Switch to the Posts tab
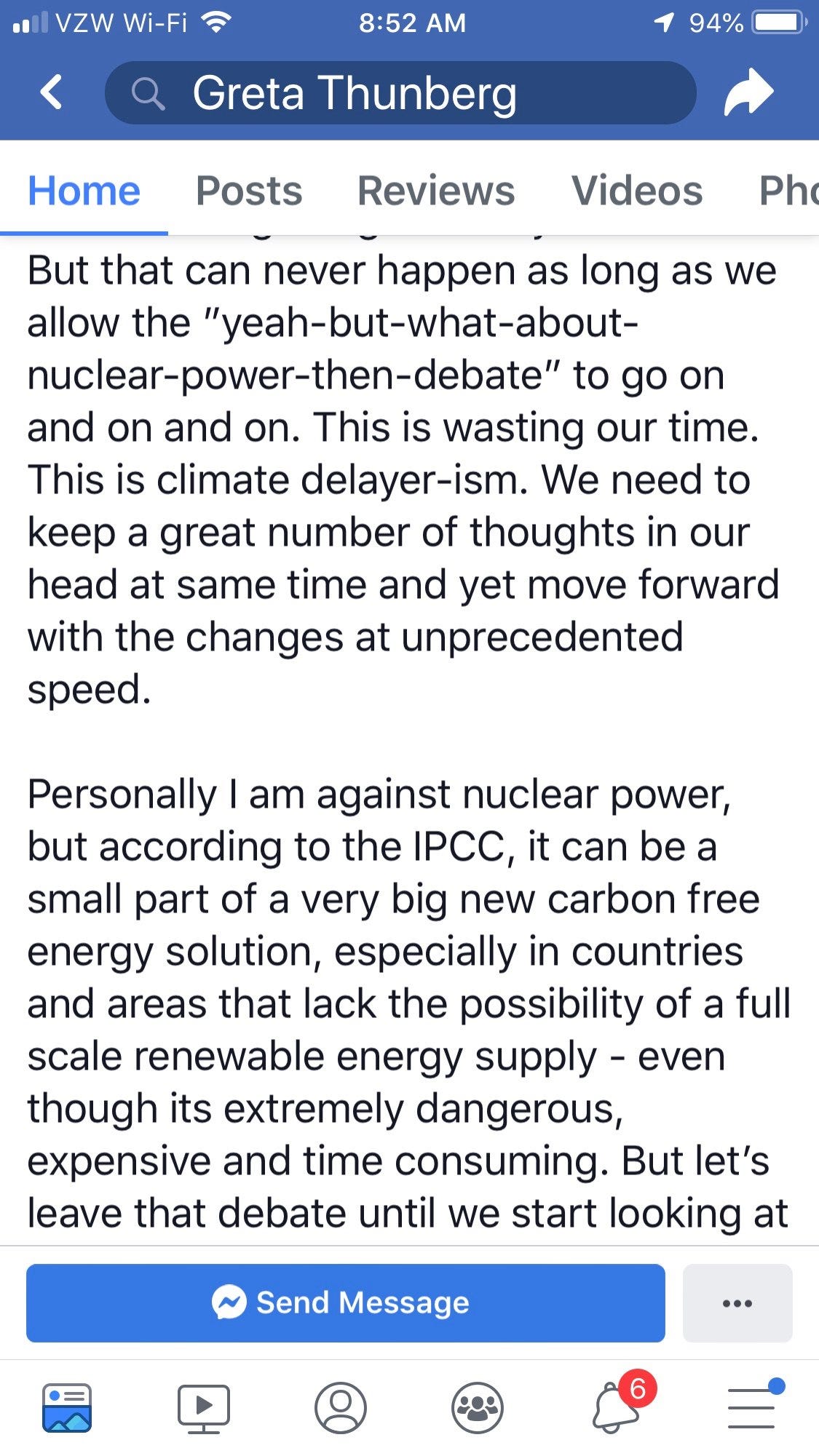 (x=248, y=191)
